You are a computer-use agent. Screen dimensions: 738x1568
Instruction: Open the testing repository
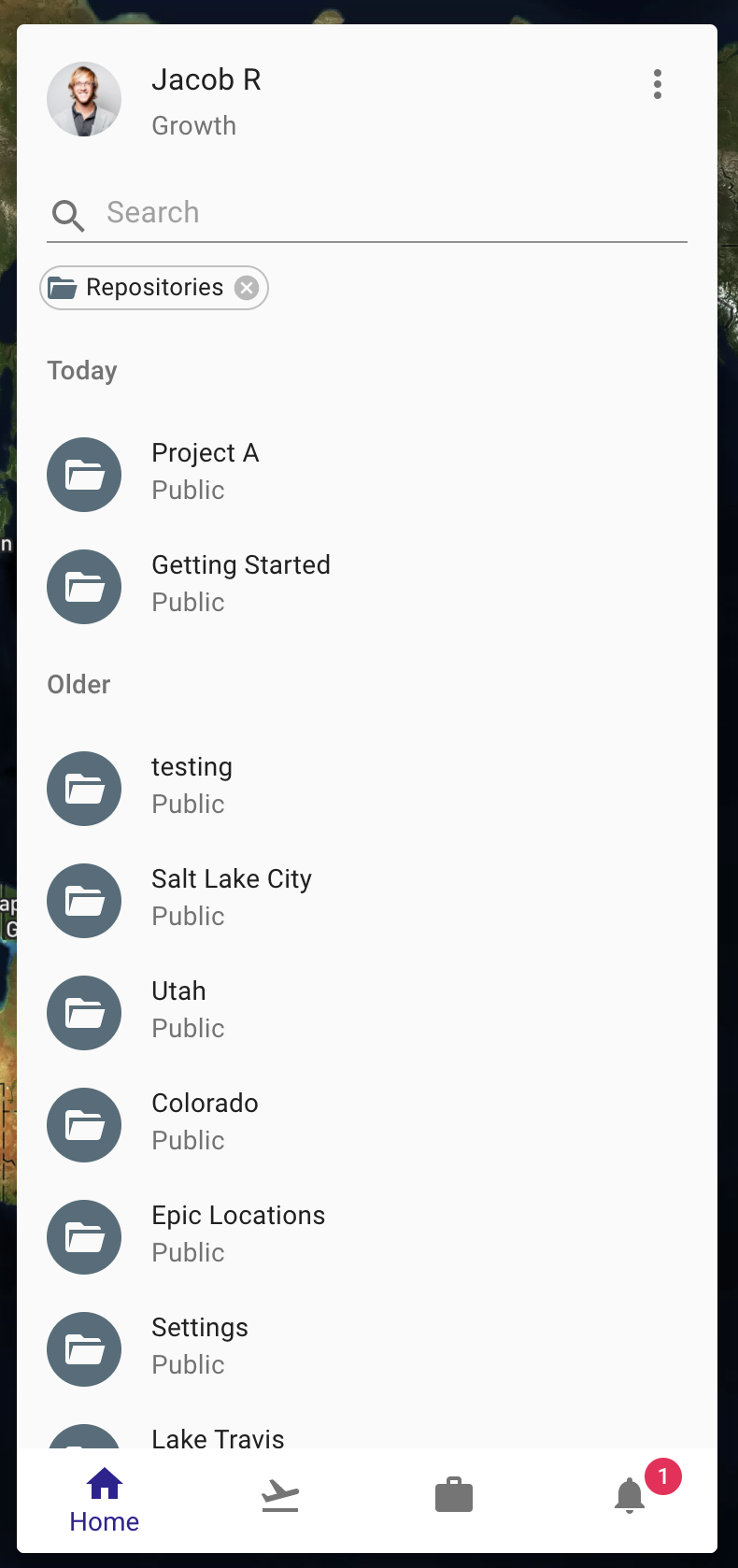(367, 789)
